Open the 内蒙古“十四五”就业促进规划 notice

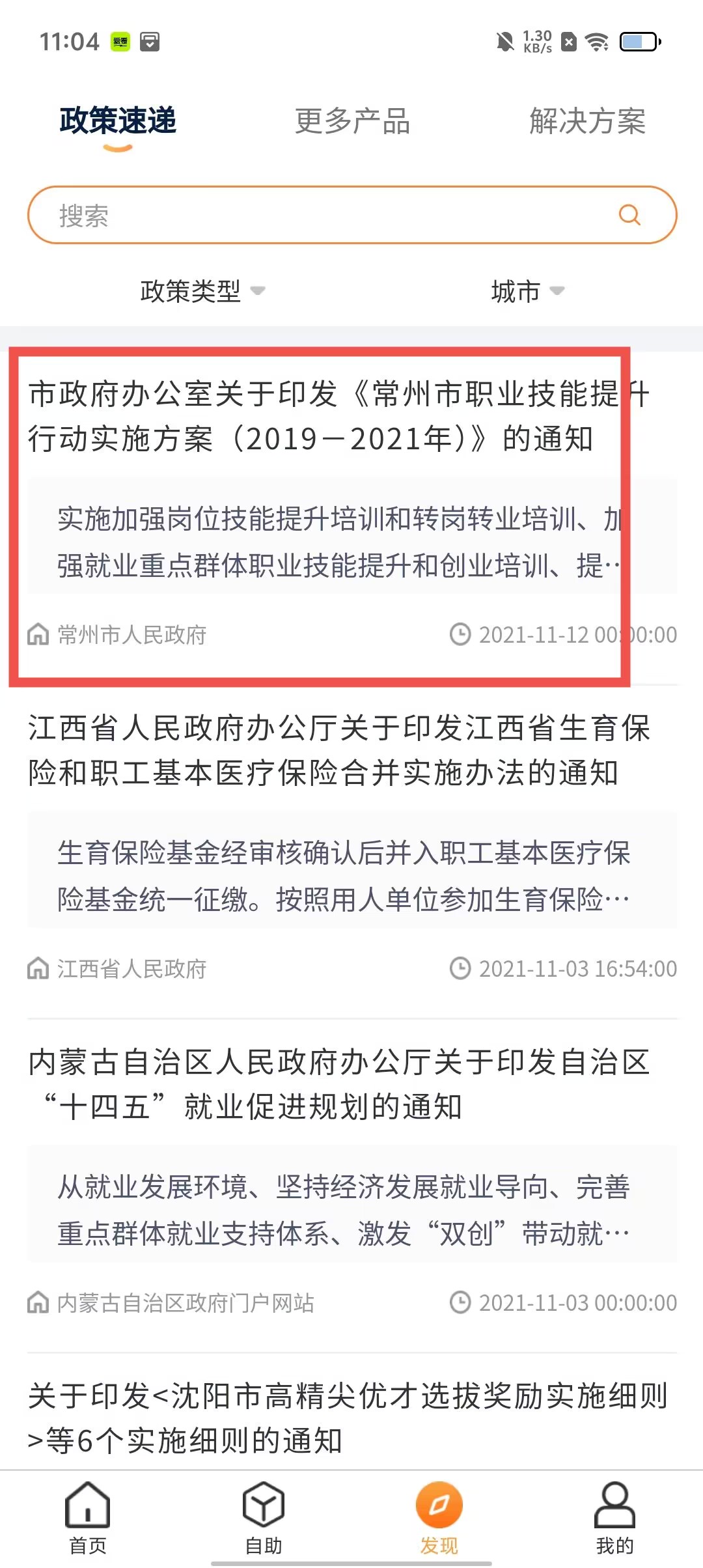(338, 1084)
